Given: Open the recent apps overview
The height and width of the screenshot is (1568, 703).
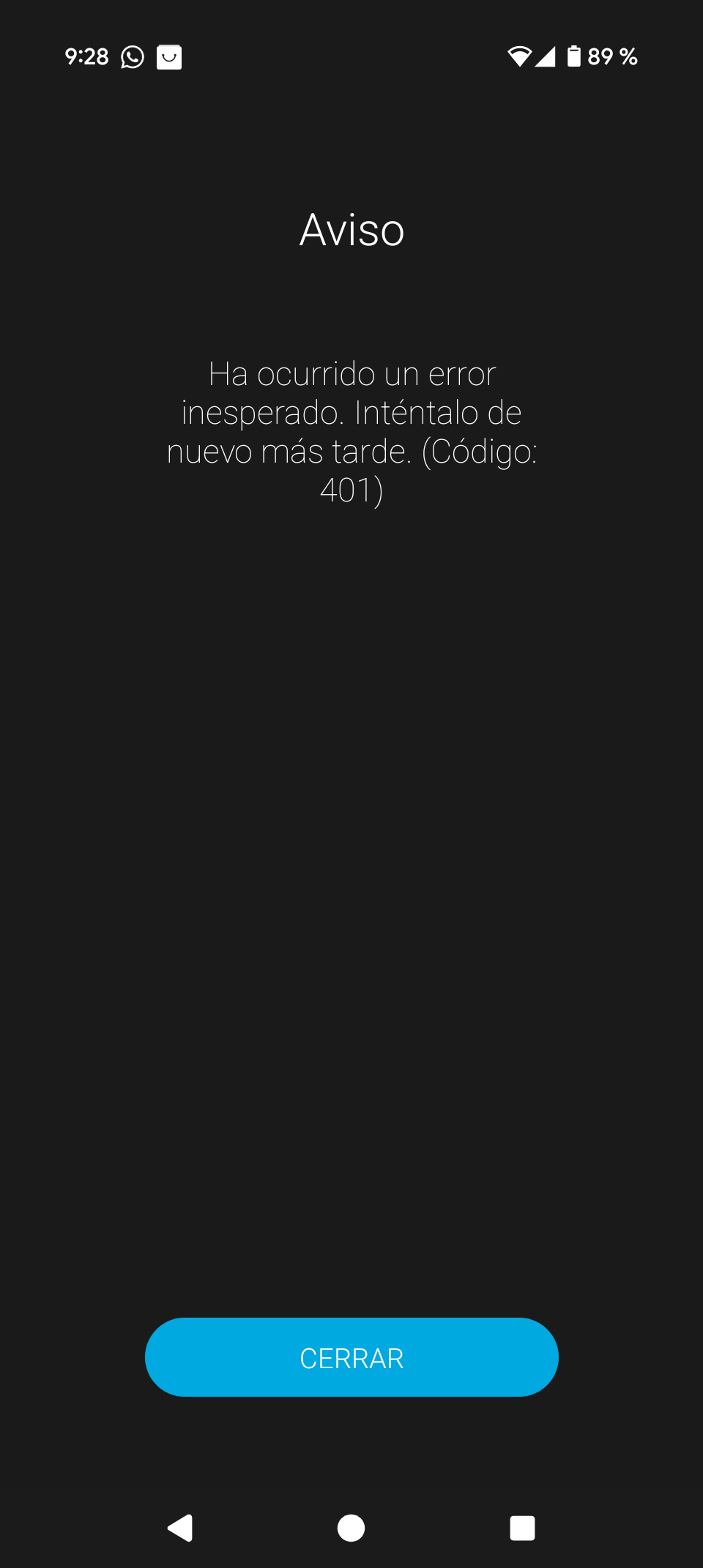Looking at the screenshot, I should (x=522, y=1528).
